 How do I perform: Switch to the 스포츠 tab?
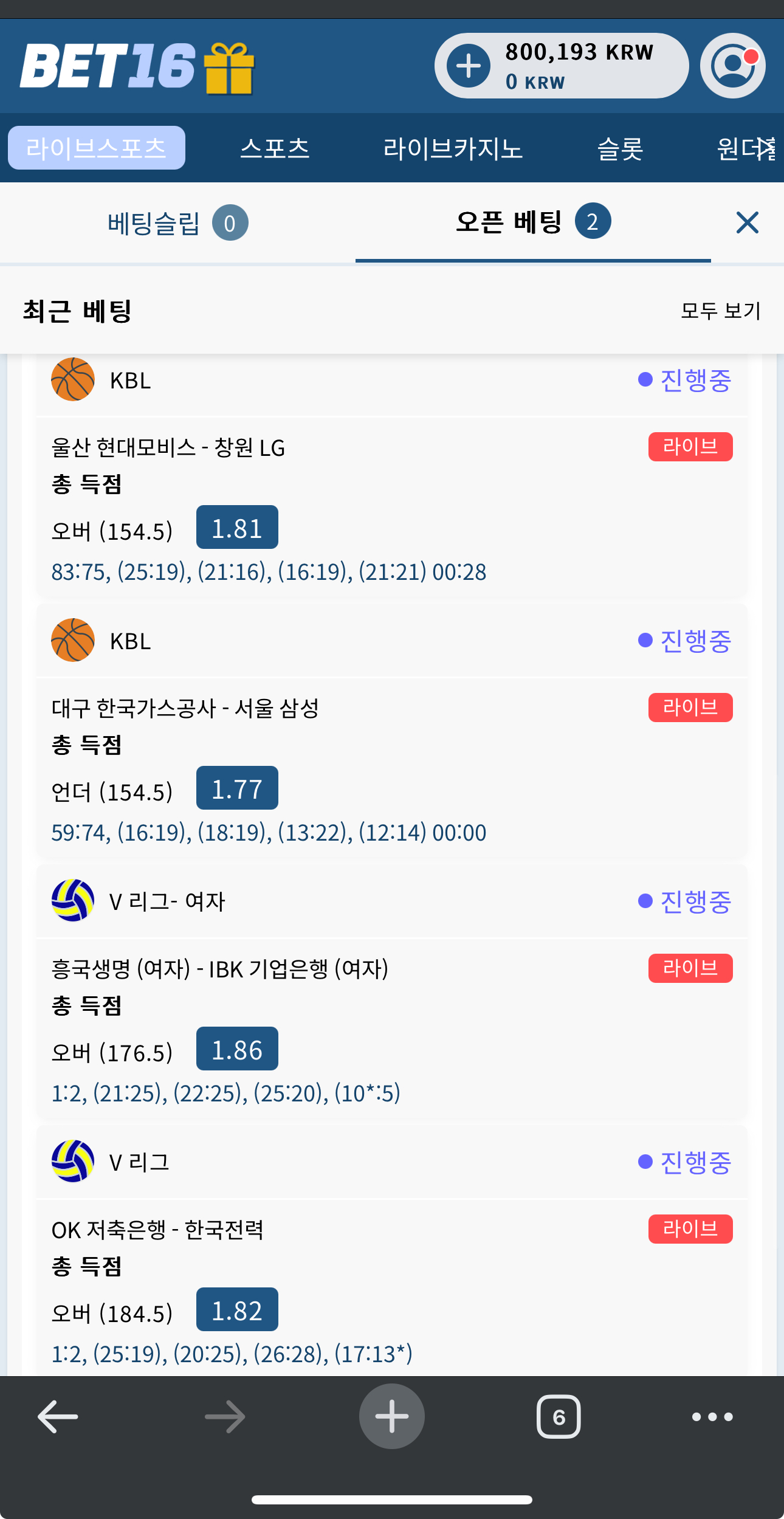tap(275, 148)
